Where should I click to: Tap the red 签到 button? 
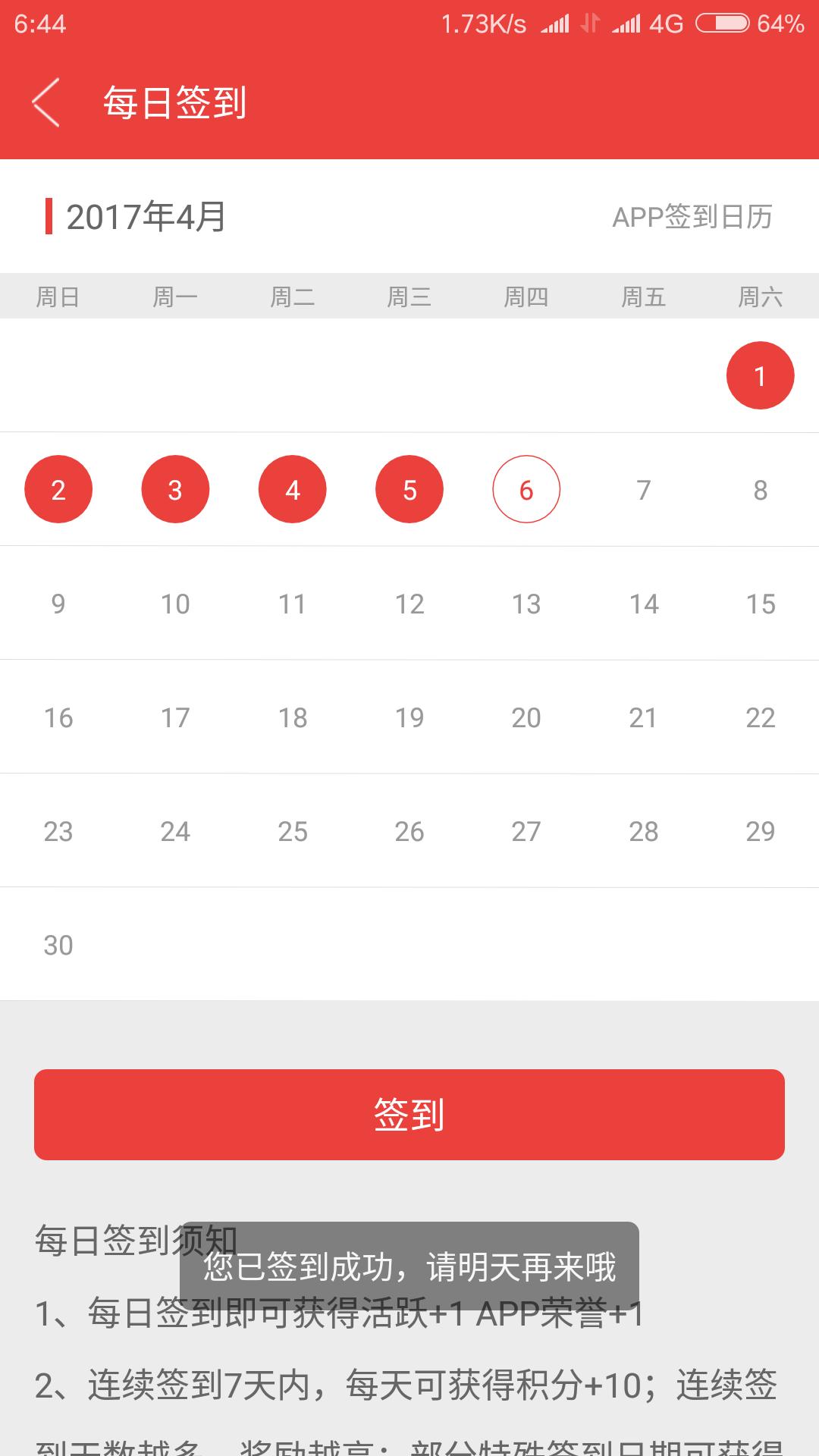pyautogui.click(x=409, y=1114)
